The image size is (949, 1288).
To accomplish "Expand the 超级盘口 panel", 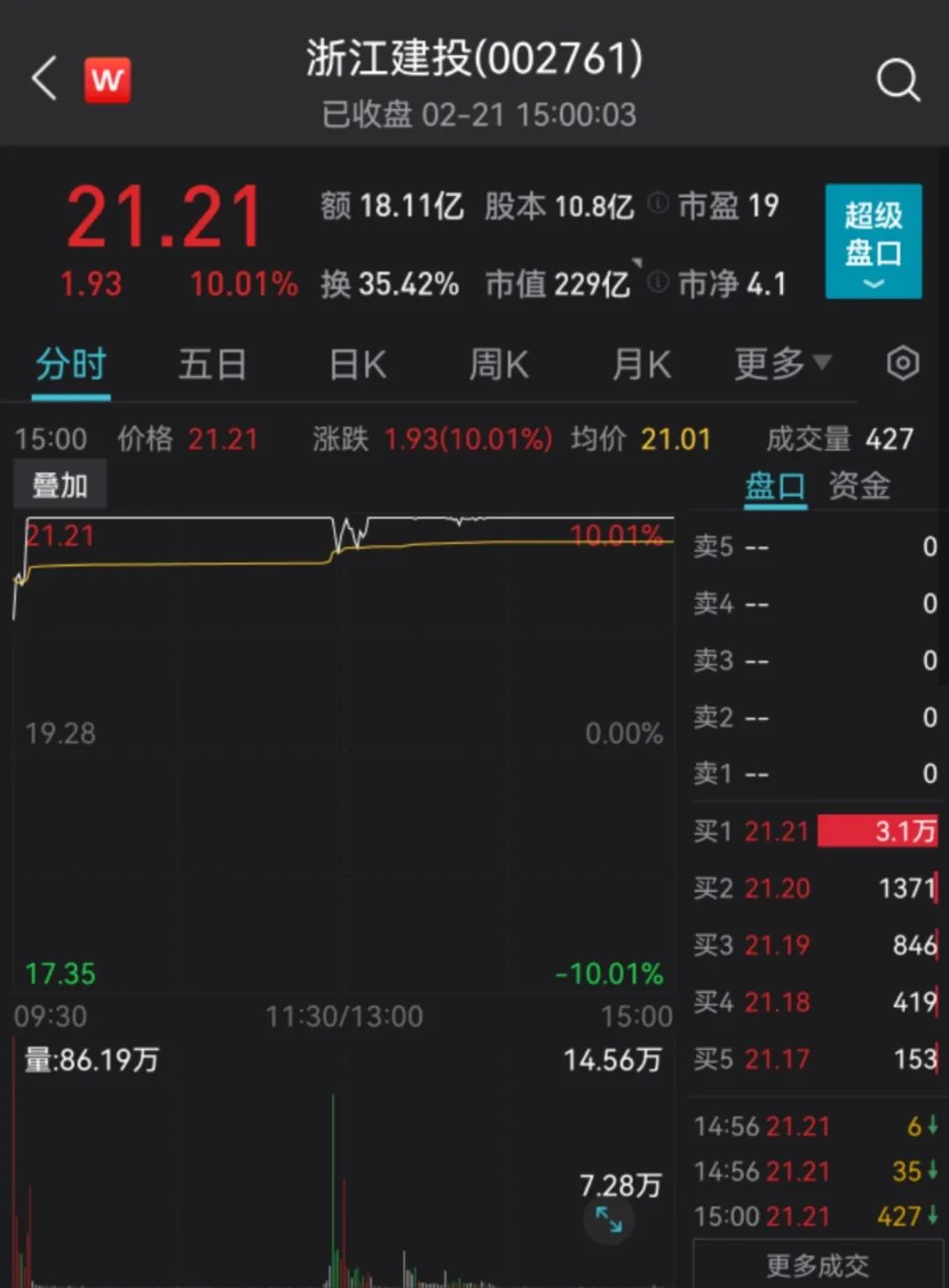I will point(873,241).
